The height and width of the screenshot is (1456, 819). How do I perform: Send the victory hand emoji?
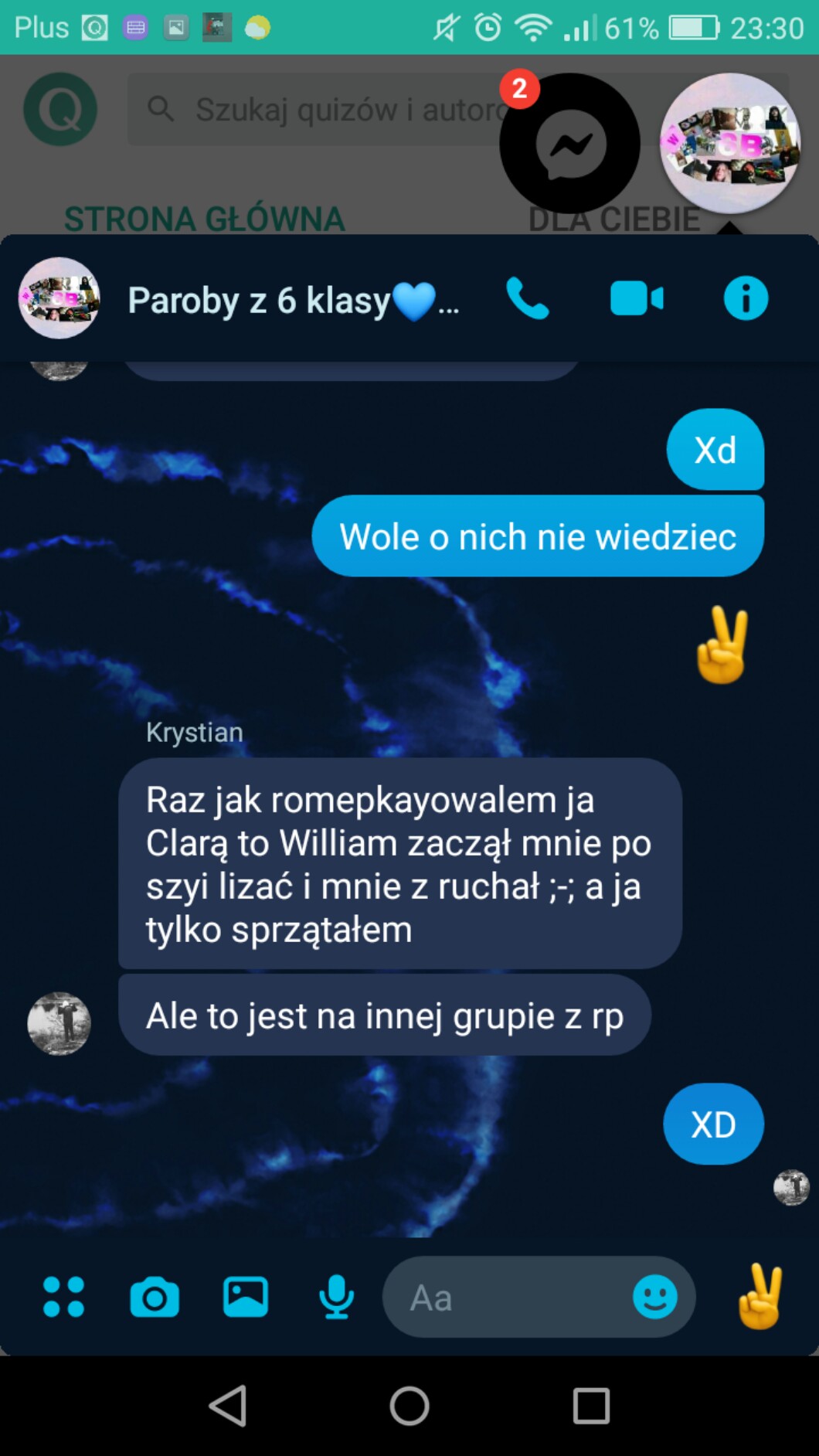pyautogui.click(x=760, y=1297)
